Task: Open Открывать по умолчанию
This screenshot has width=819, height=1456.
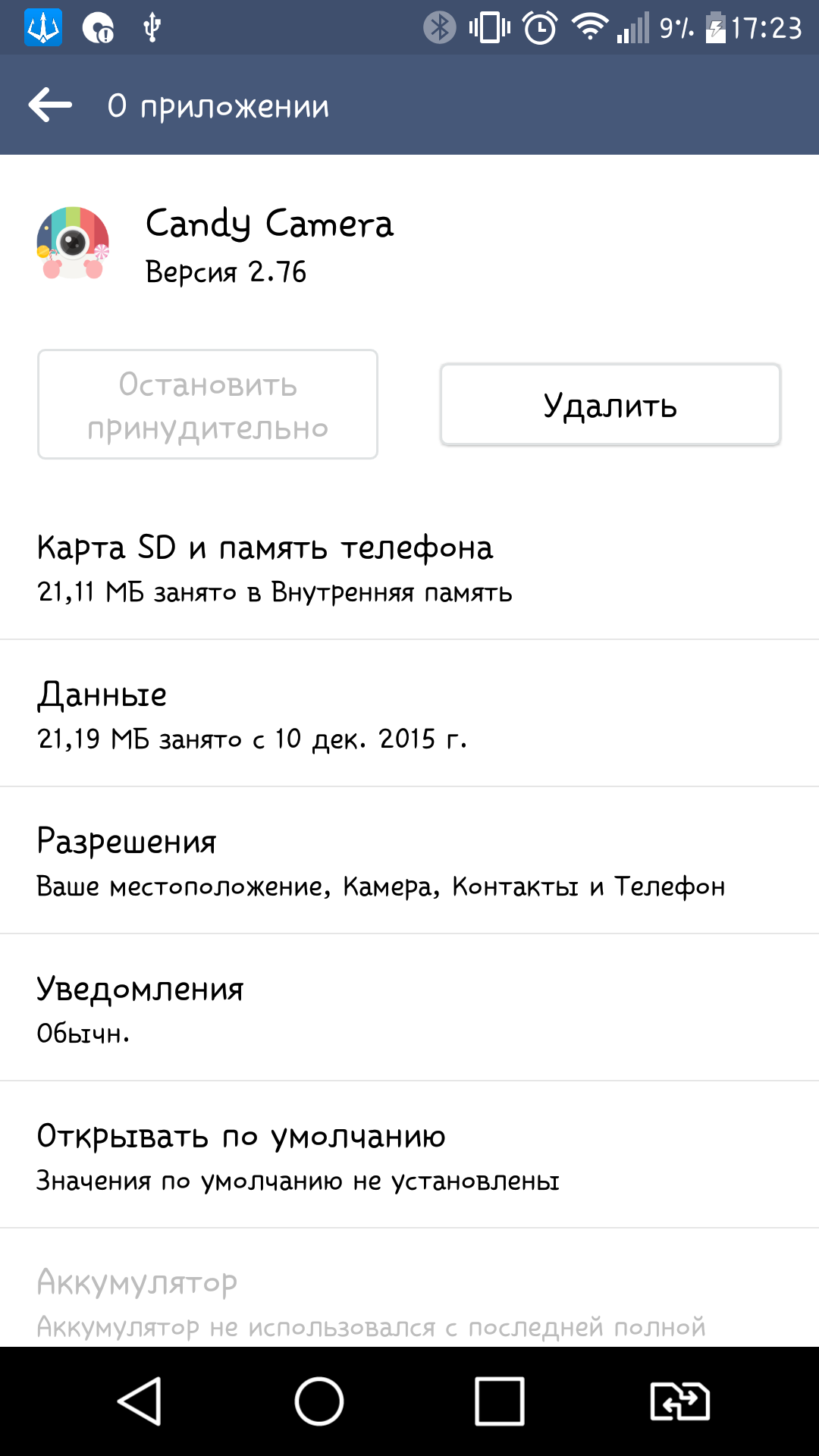Action: [409, 1156]
